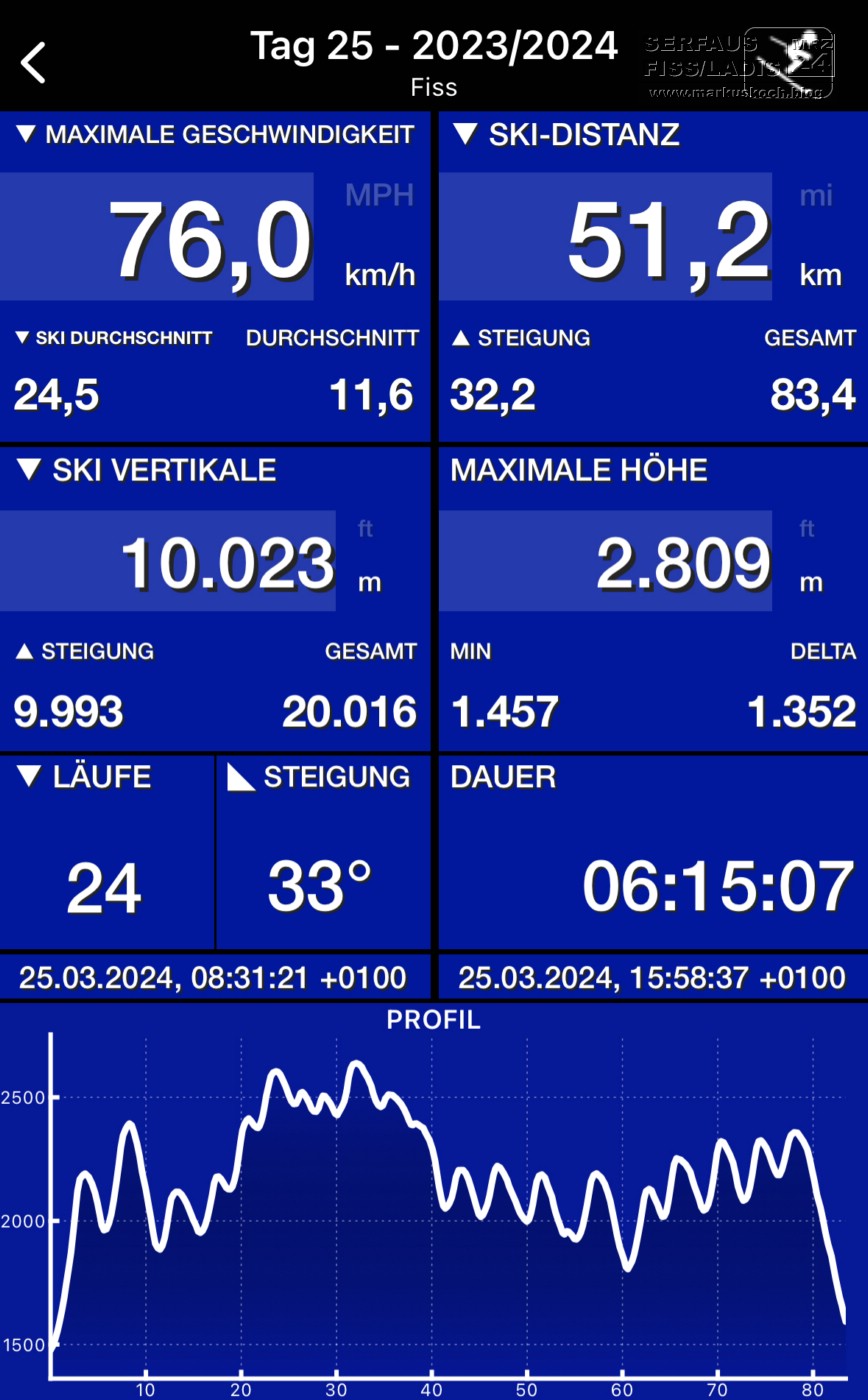Open the Profil altitude chart
This screenshot has width=868, height=1400.
(434, 1200)
